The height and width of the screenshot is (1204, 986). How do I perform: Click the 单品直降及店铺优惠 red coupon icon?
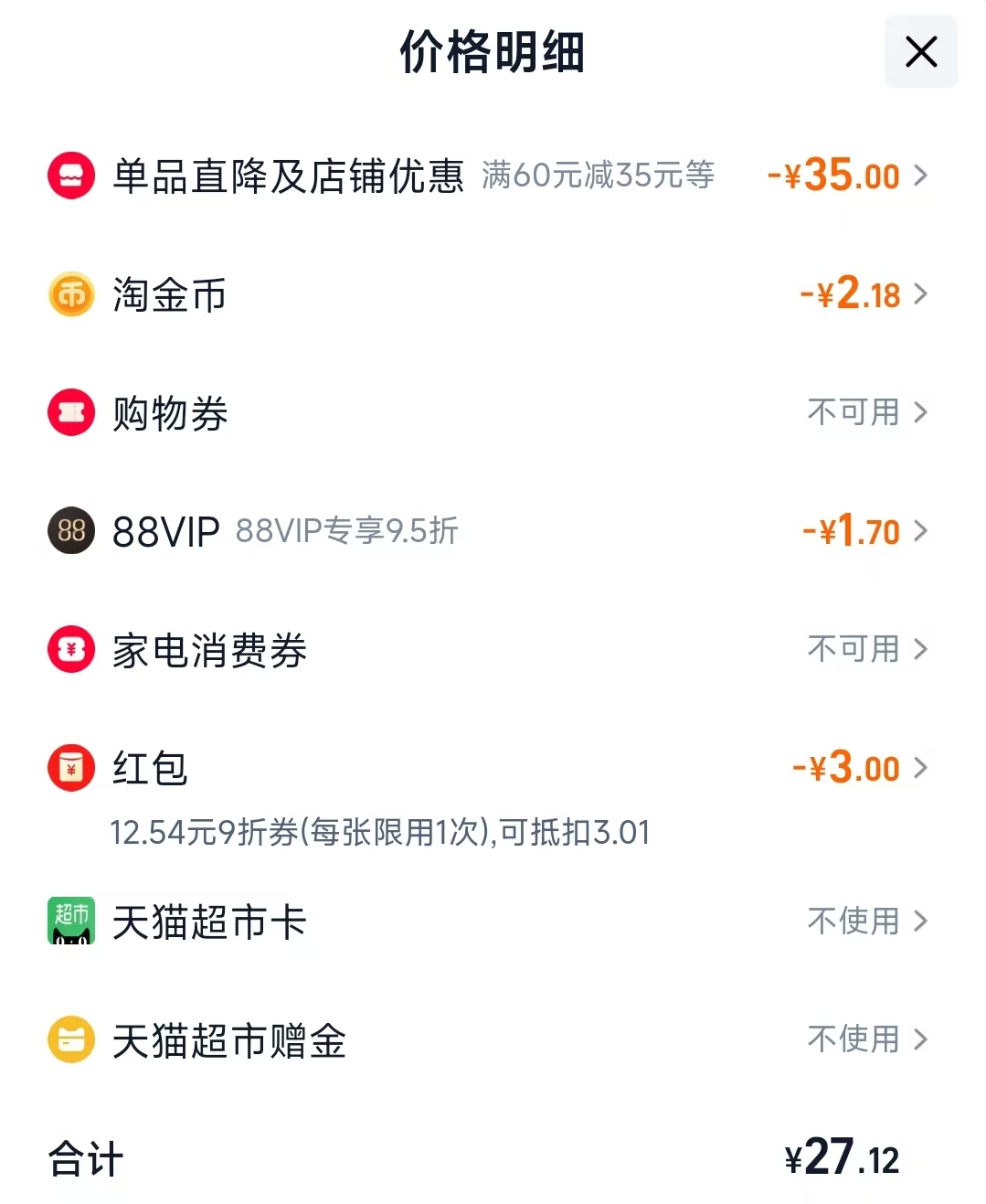coord(70,174)
